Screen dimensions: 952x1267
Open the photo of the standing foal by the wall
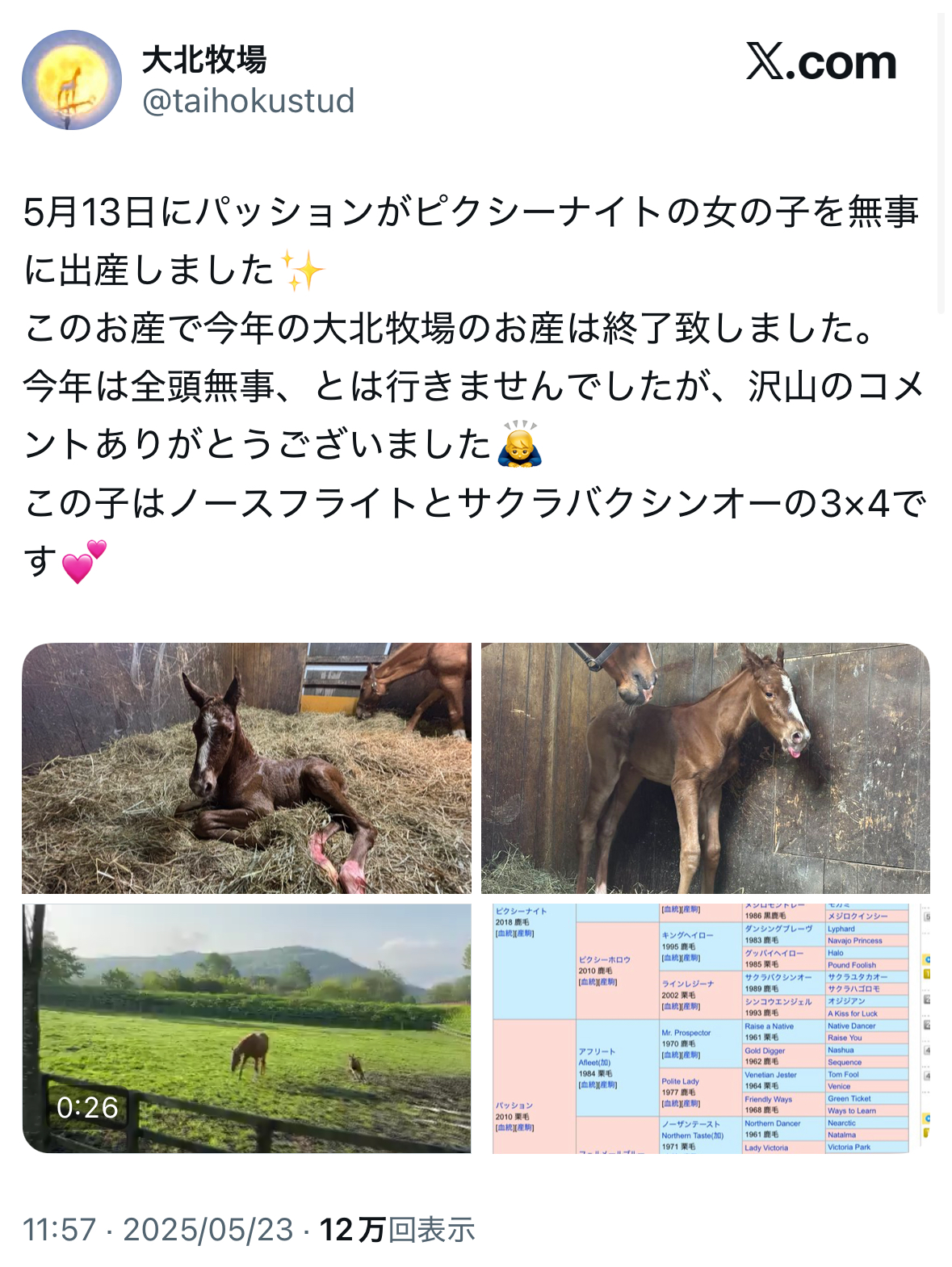click(x=705, y=768)
